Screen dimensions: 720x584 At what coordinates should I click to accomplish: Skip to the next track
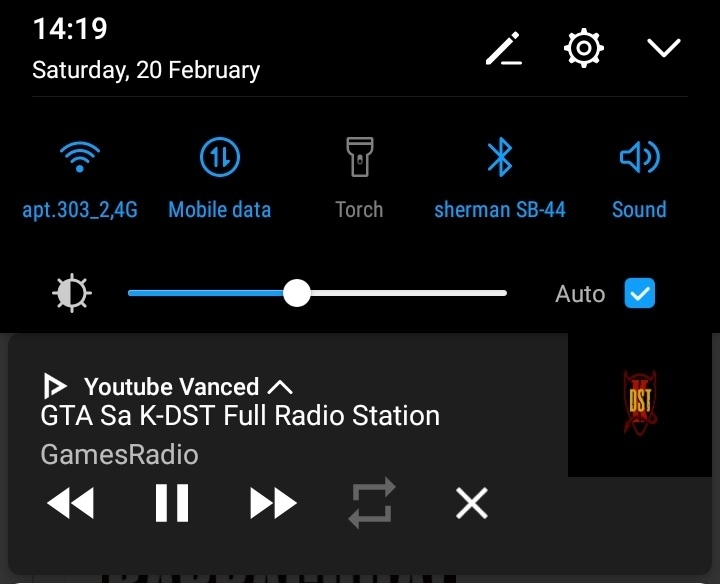272,503
